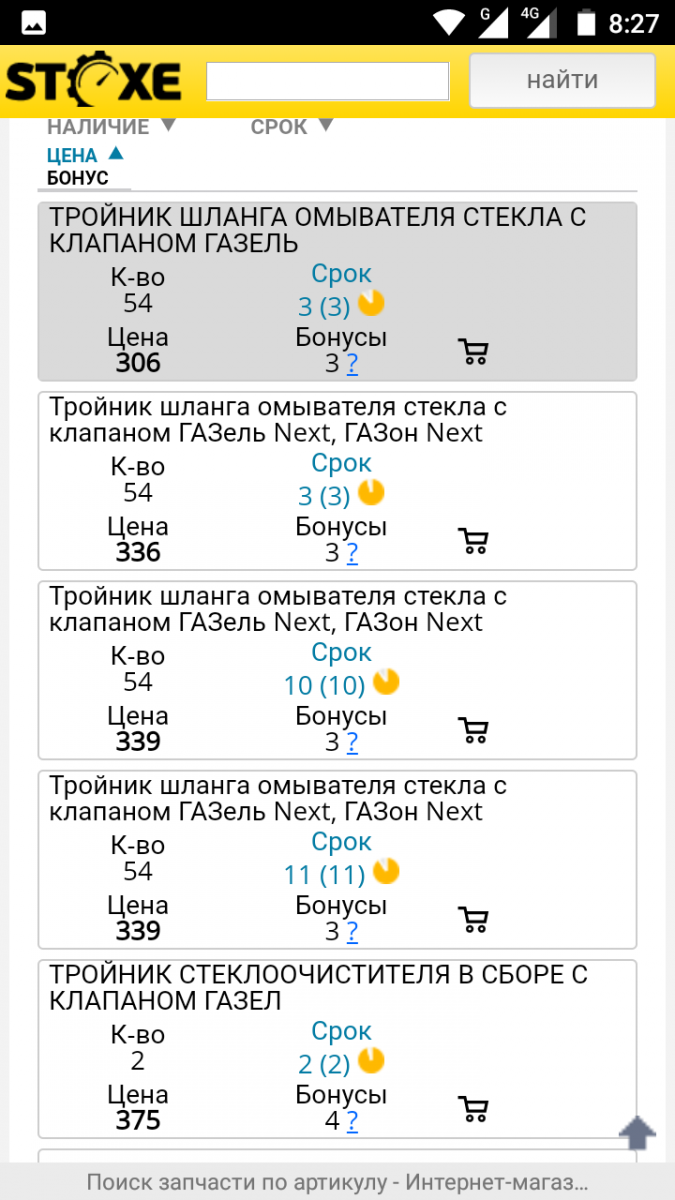
Task: Open the STOXE home logo
Action: click(94, 81)
